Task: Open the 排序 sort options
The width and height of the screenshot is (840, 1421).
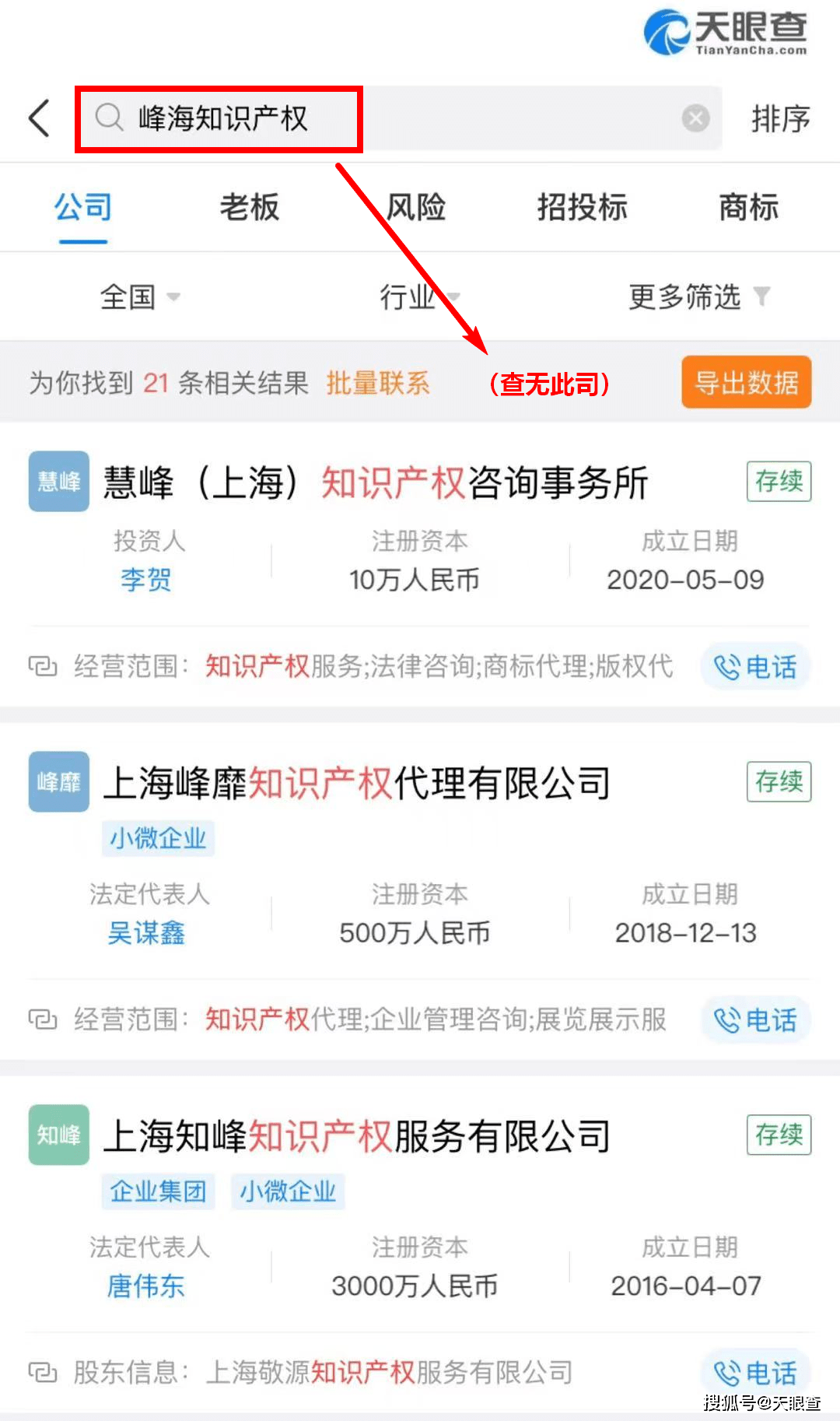Action: [780, 118]
